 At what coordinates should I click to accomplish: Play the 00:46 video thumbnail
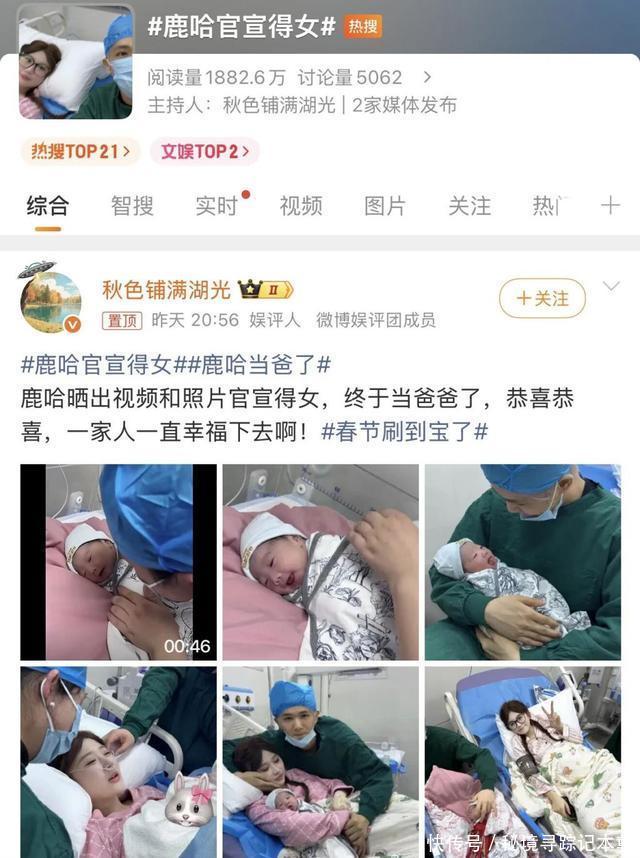118,562
